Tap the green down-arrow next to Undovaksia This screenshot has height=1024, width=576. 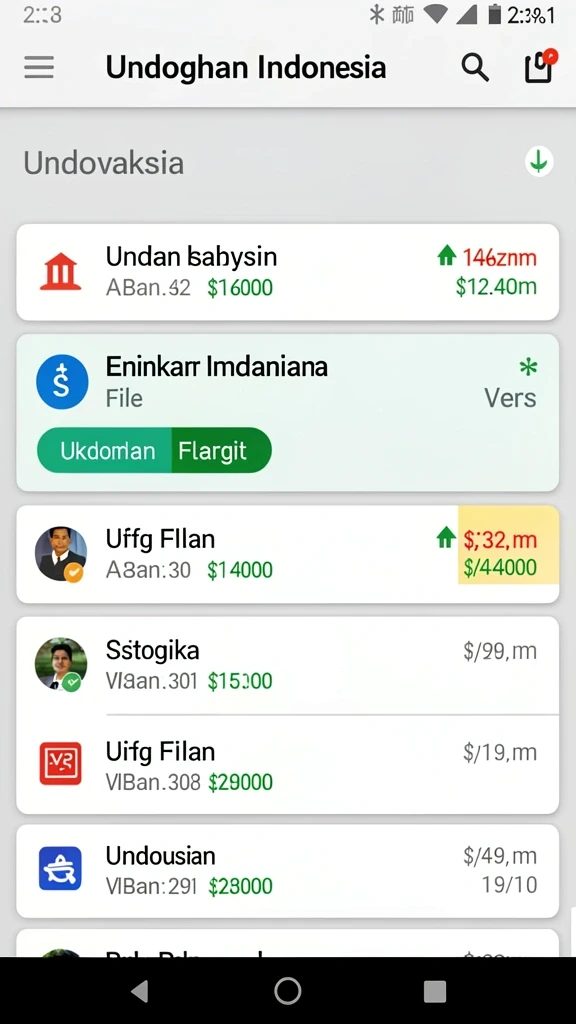[539, 161]
